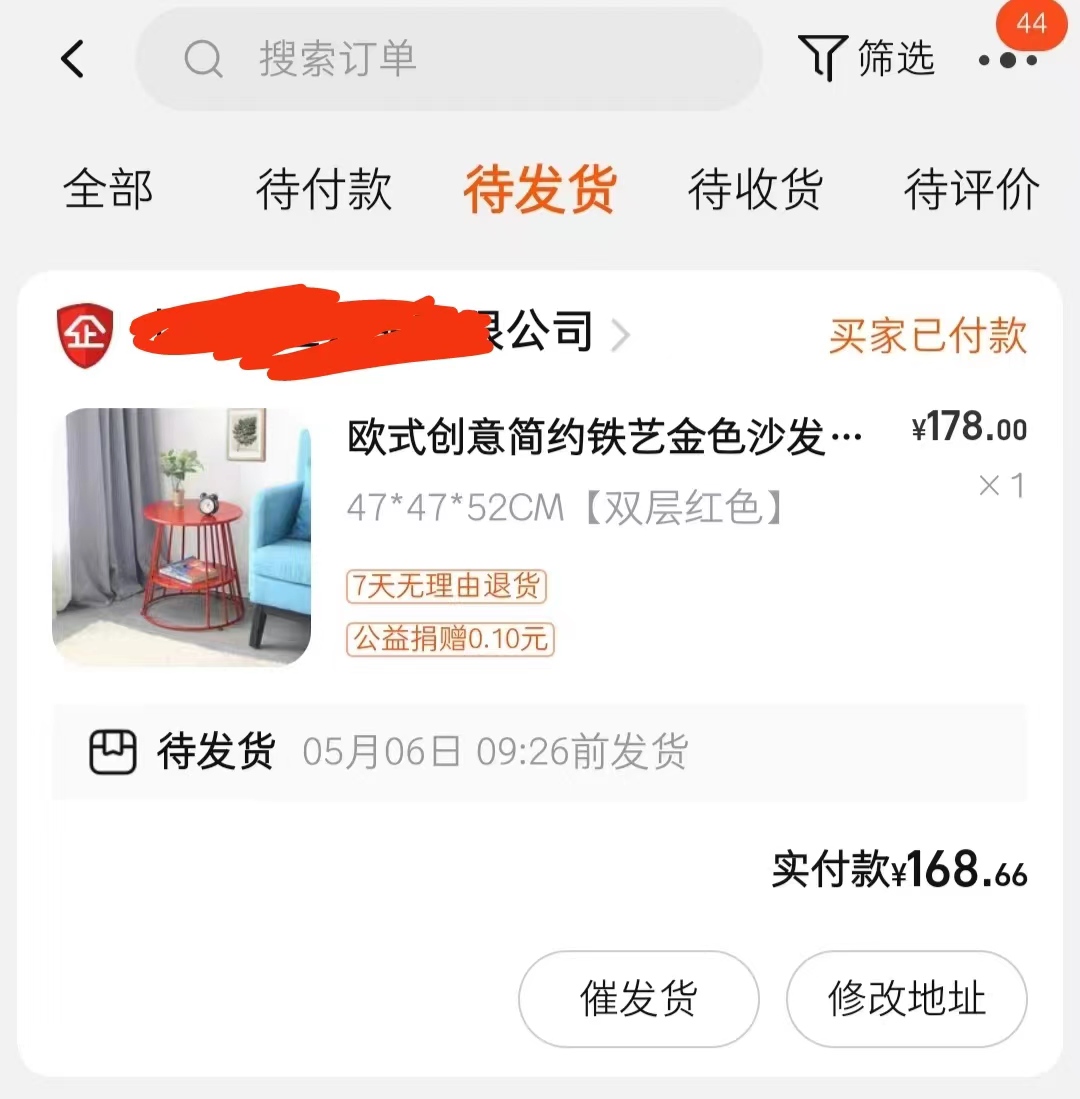Click the back arrow to return
Image resolution: width=1080 pixels, height=1099 pixels.
pyautogui.click(x=72, y=58)
